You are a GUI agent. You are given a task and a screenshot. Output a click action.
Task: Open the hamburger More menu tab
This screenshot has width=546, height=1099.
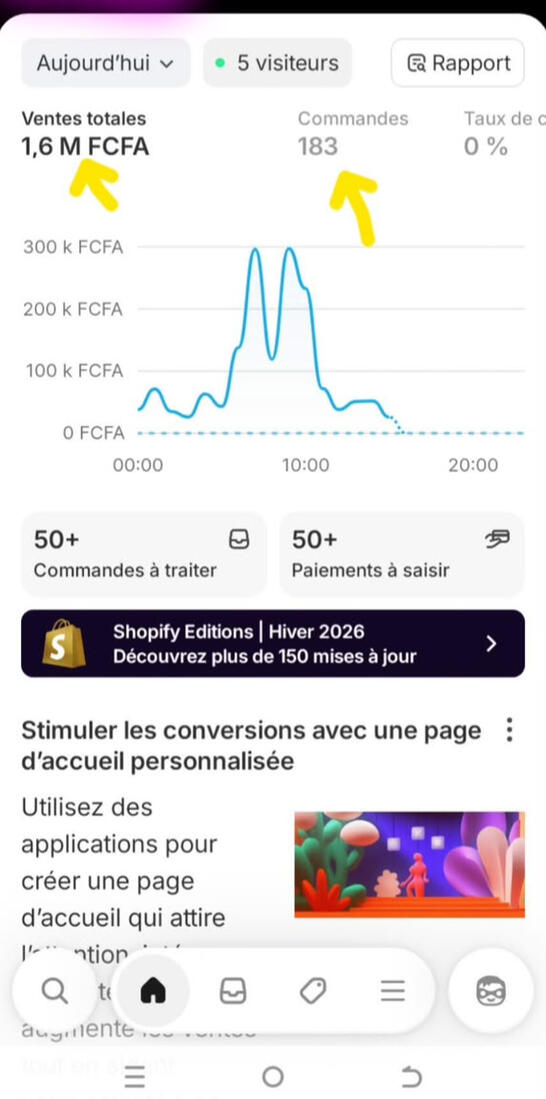tap(393, 991)
